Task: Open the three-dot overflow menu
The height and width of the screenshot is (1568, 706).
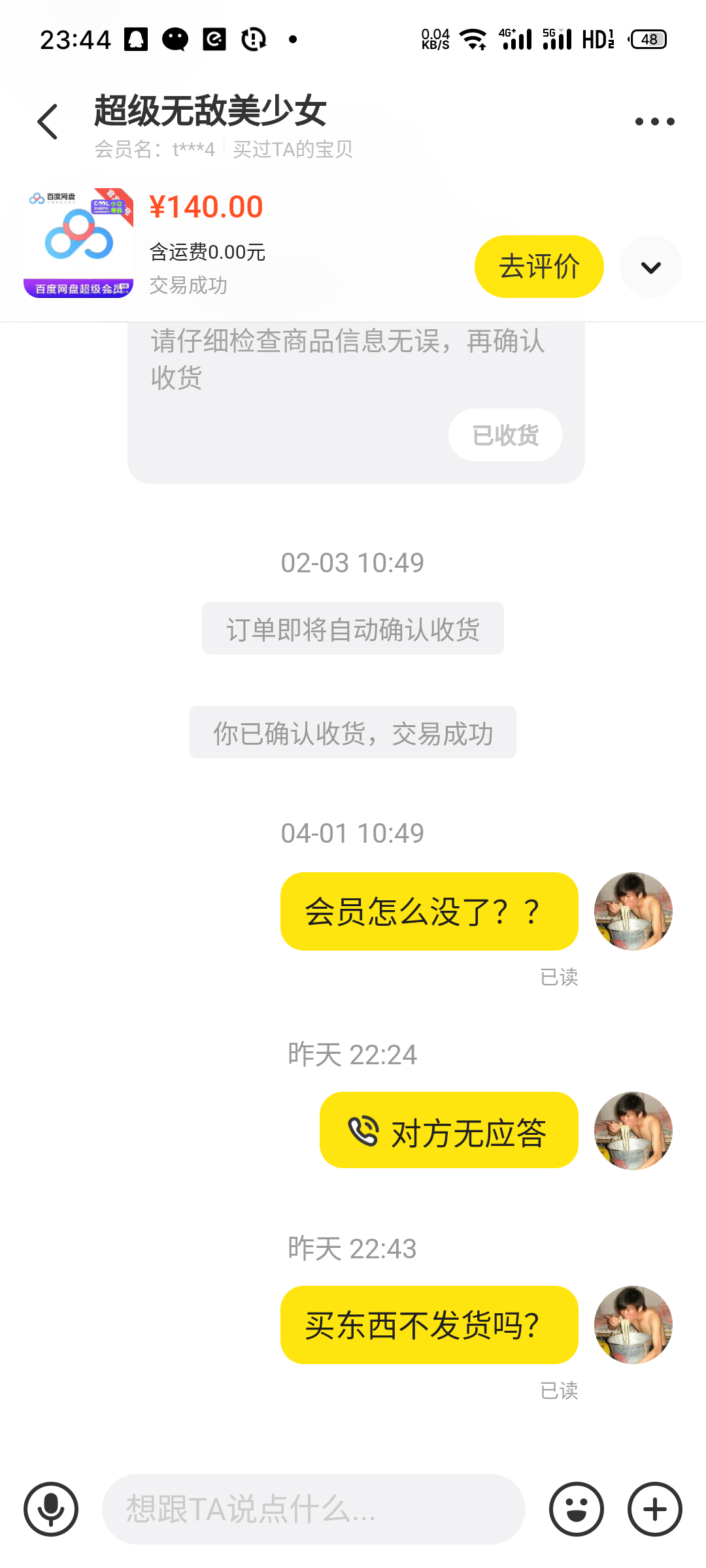Action: point(654,122)
